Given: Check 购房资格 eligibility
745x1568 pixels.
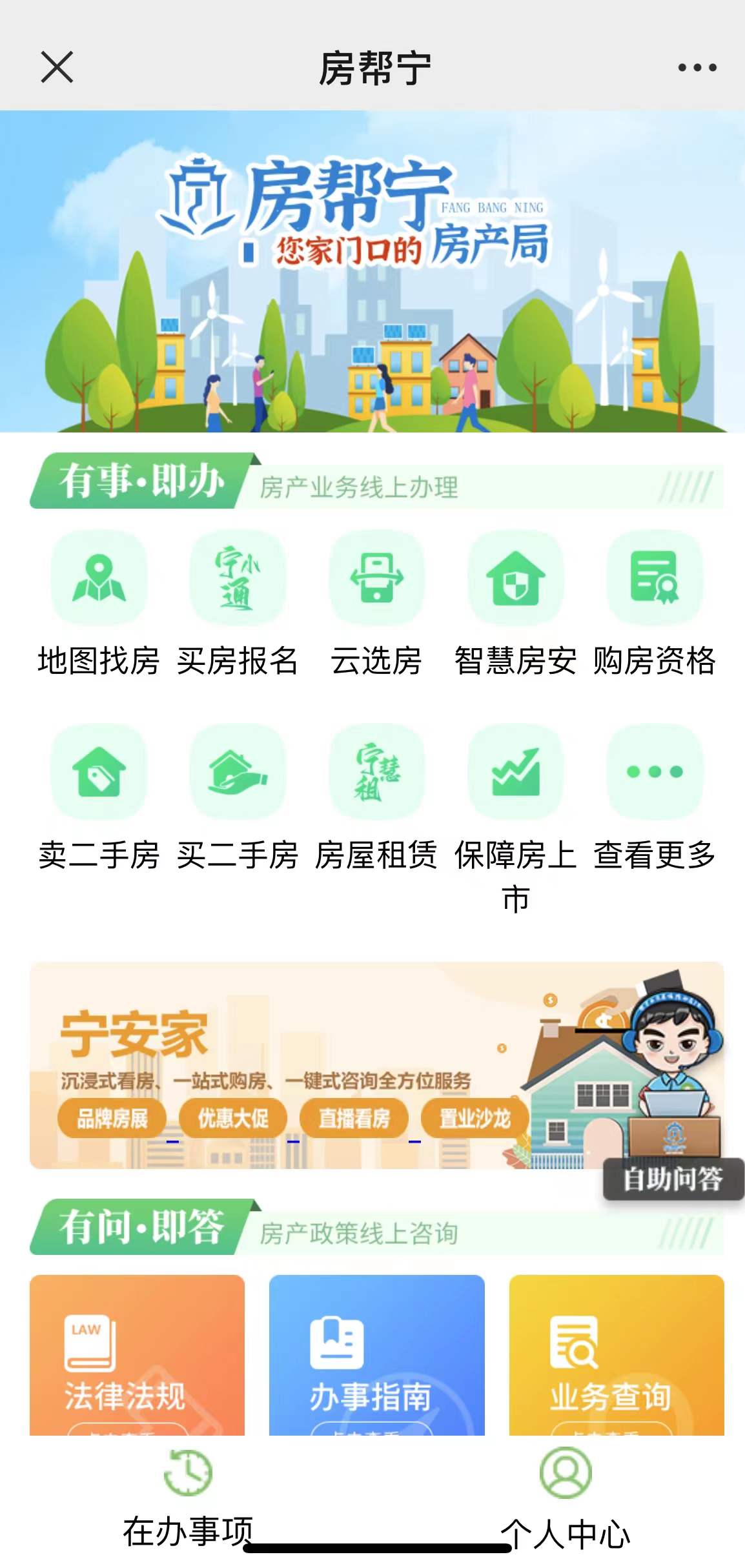Looking at the screenshot, I should point(654,577).
